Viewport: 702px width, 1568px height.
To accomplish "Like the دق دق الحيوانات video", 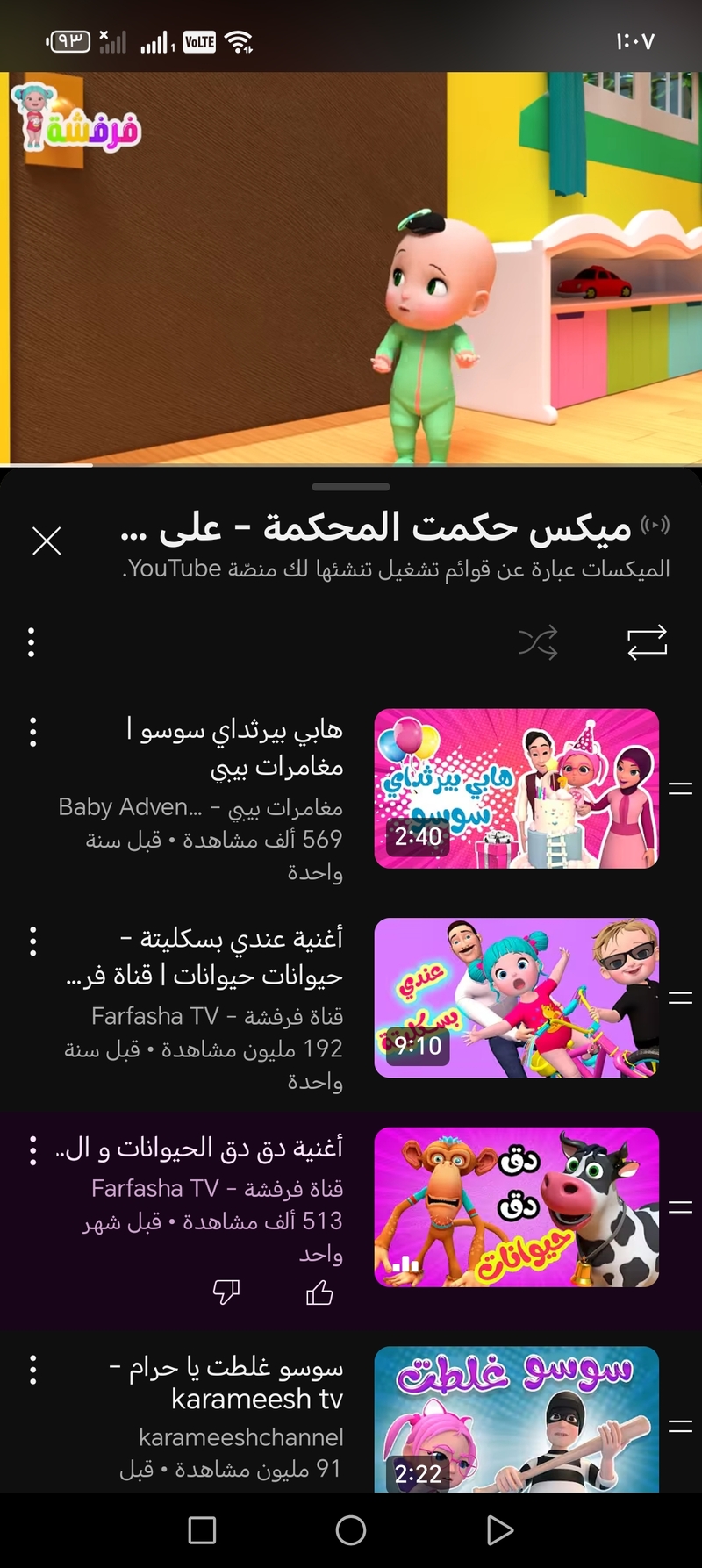I will pyautogui.click(x=319, y=1292).
